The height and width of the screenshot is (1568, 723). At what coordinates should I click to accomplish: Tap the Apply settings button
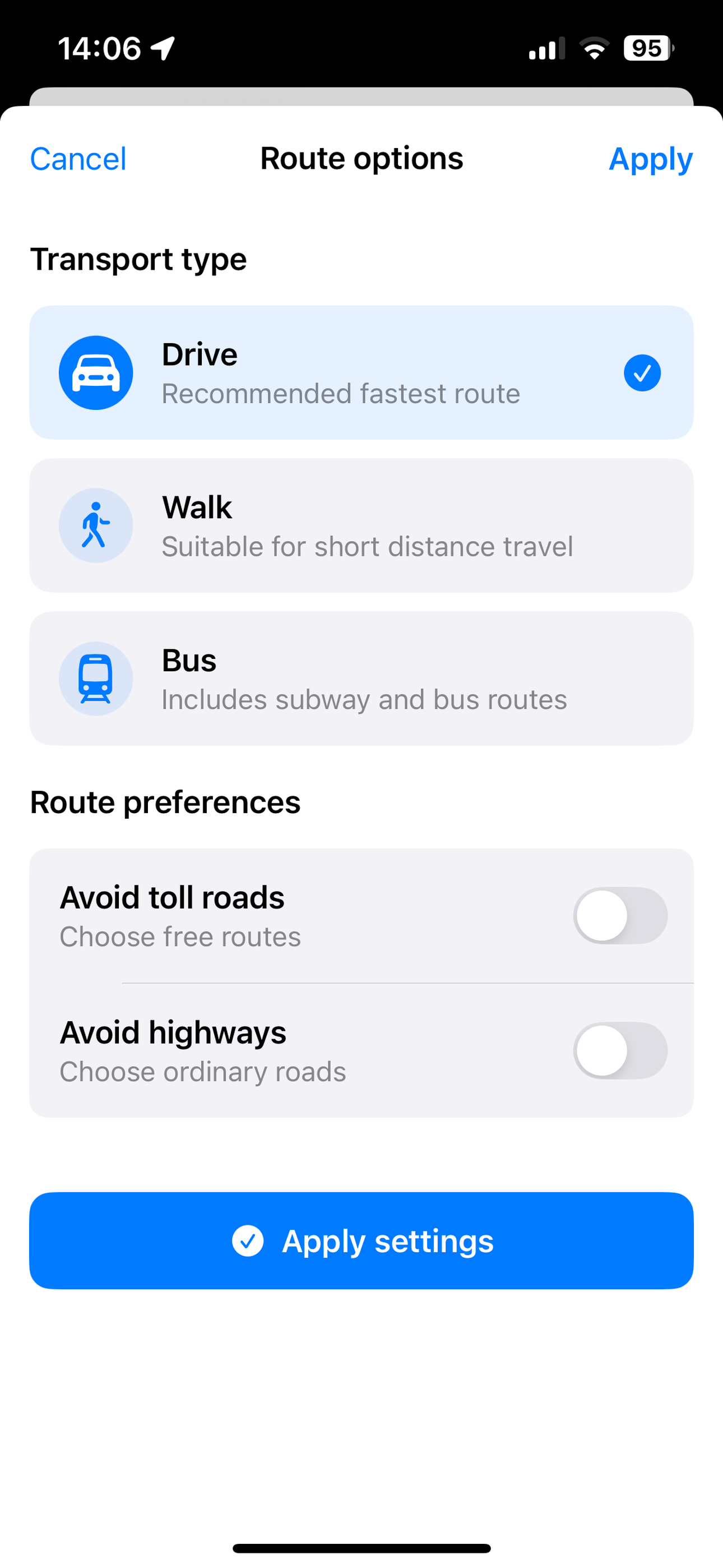coord(361,1240)
